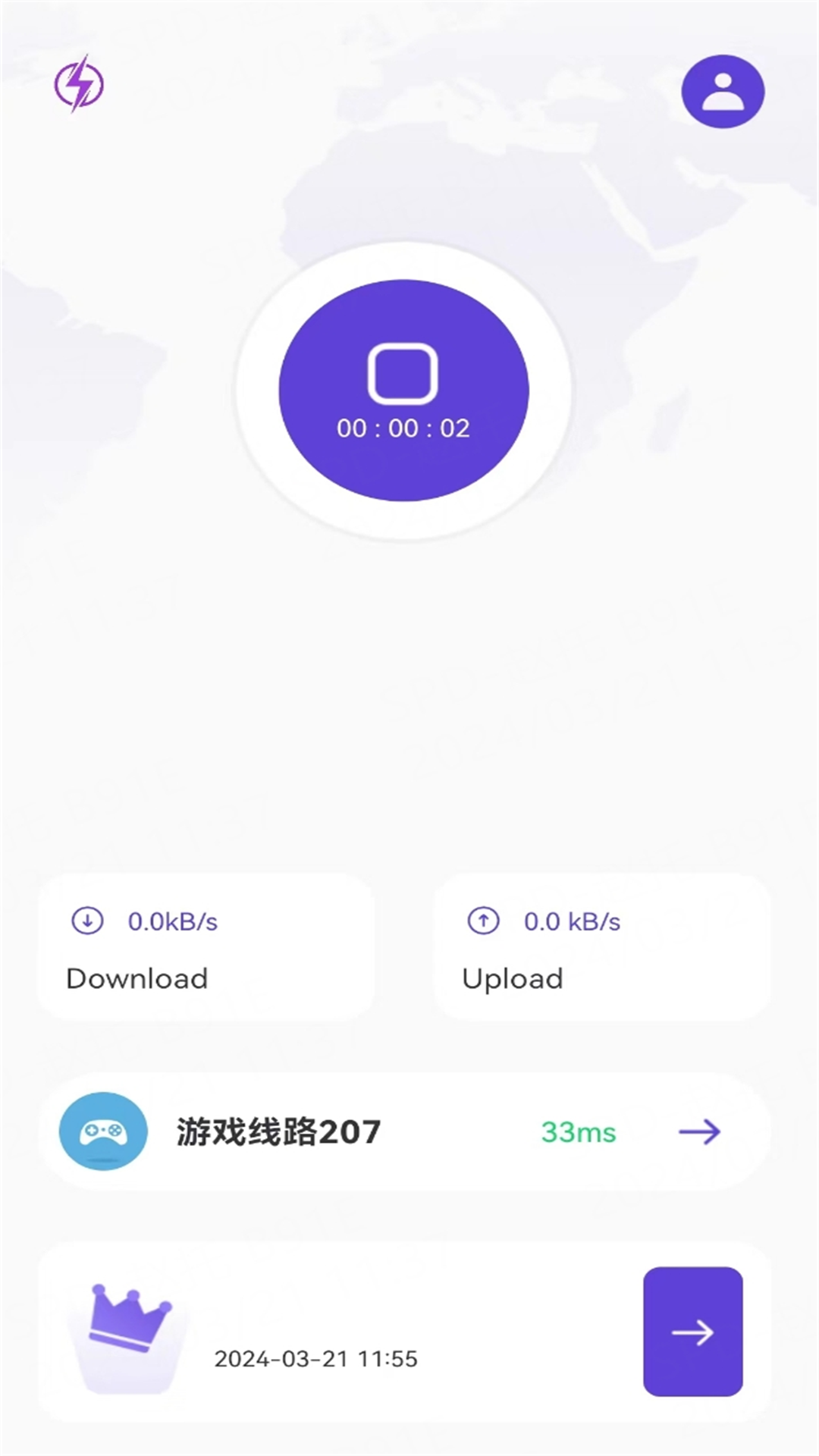Tap the lightning bolt logo icon

coord(79,84)
